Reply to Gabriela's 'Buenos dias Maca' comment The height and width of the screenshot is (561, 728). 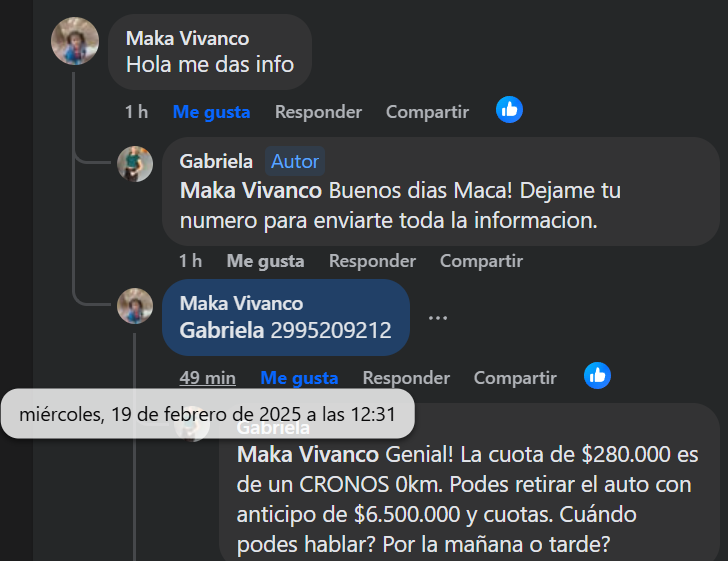tap(372, 261)
